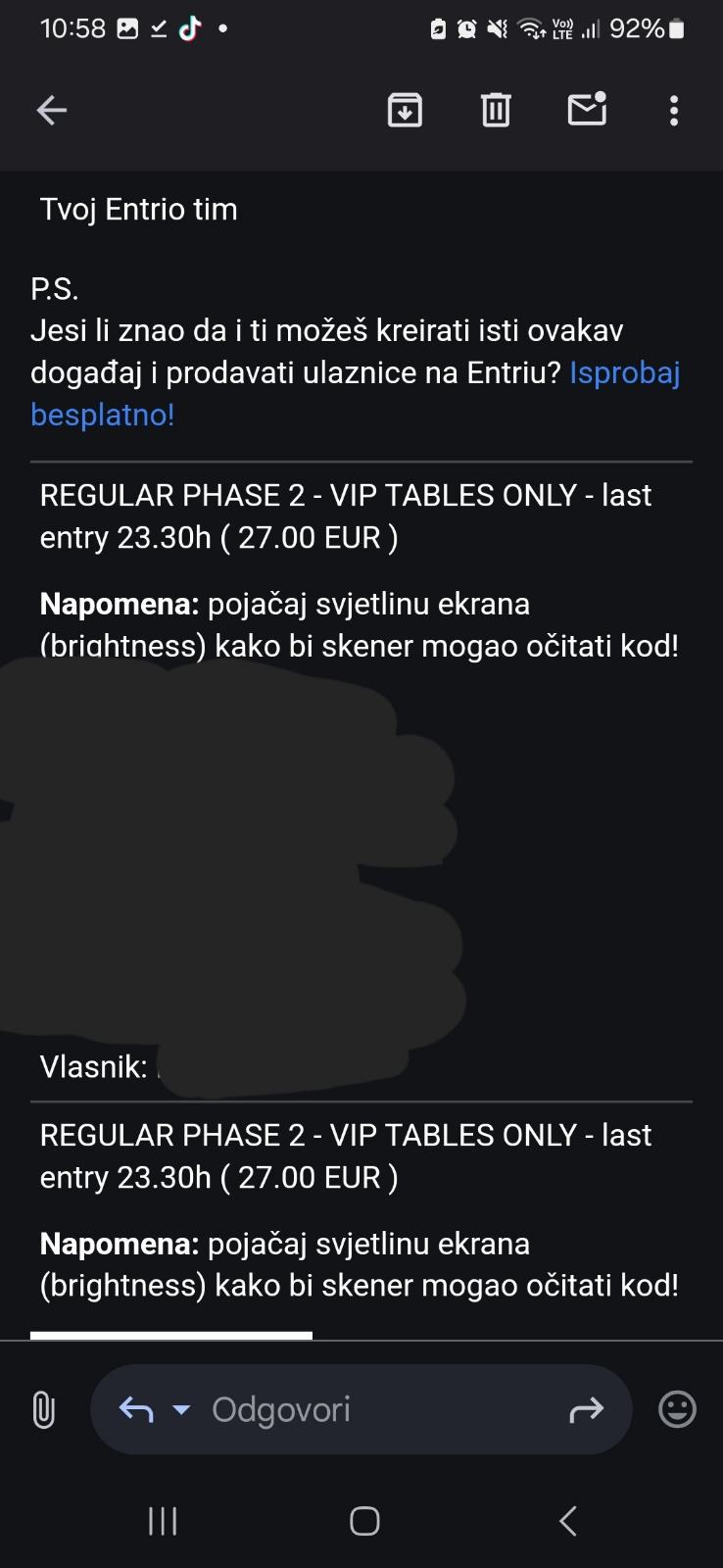The image size is (723, 1568).
Task: Switch to recent apps view
Action: click(162, 1521)
